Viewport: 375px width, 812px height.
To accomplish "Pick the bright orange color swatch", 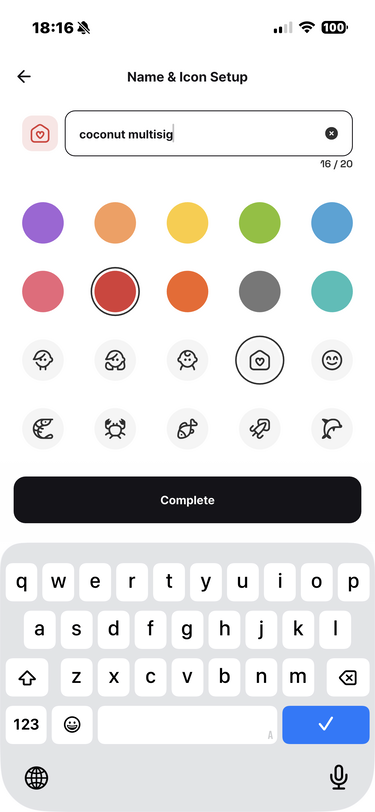I will pyautogui.click(x=188, y=292).
